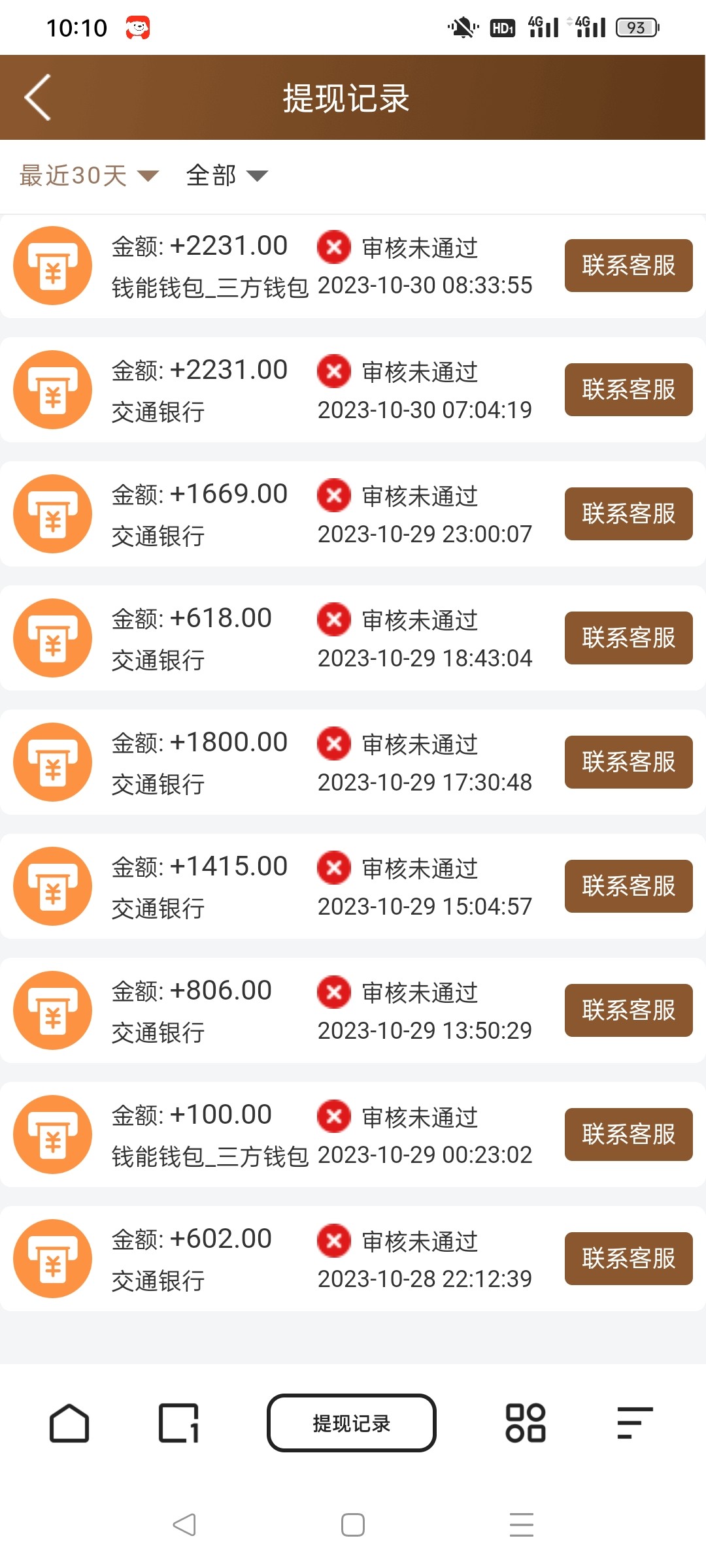Contact support about the +1669.00 withdrawal
706x1568 pixels.
[628, 514]
